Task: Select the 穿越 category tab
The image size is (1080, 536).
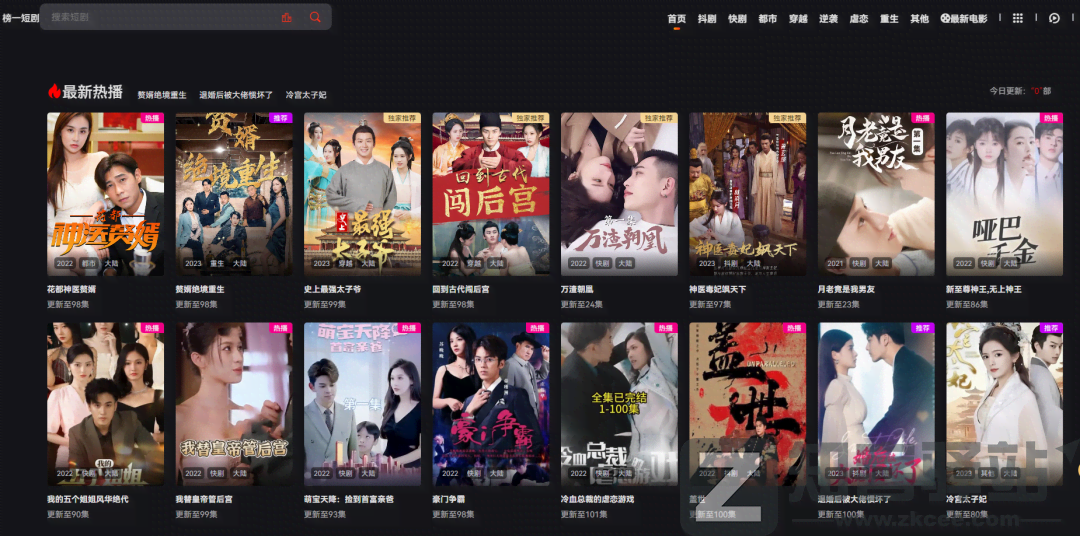Action: click(798, 18)
